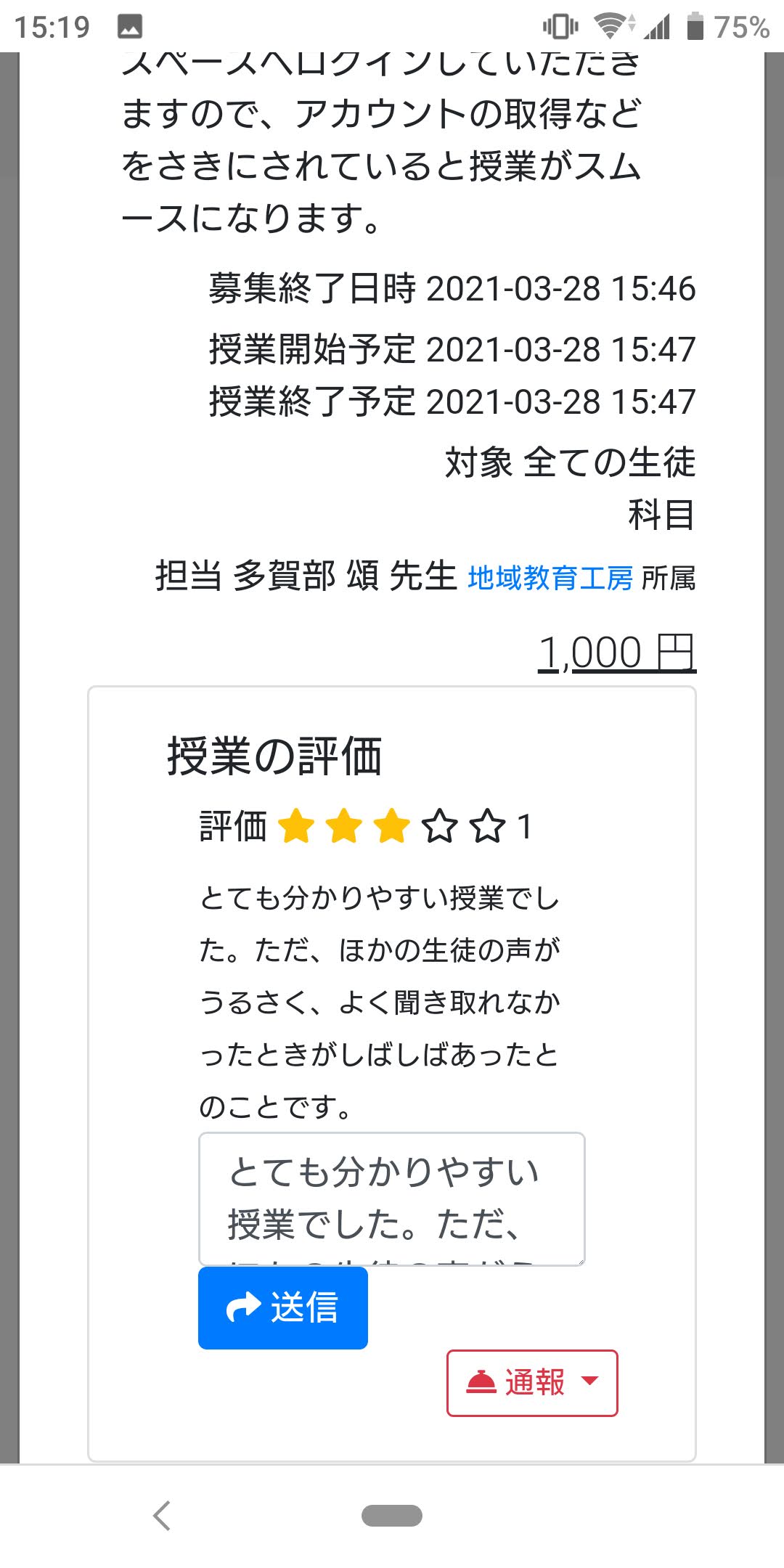Open the 地域教育工房 organization link
This screenshot has height=1568, width=784.
point(550,579)
